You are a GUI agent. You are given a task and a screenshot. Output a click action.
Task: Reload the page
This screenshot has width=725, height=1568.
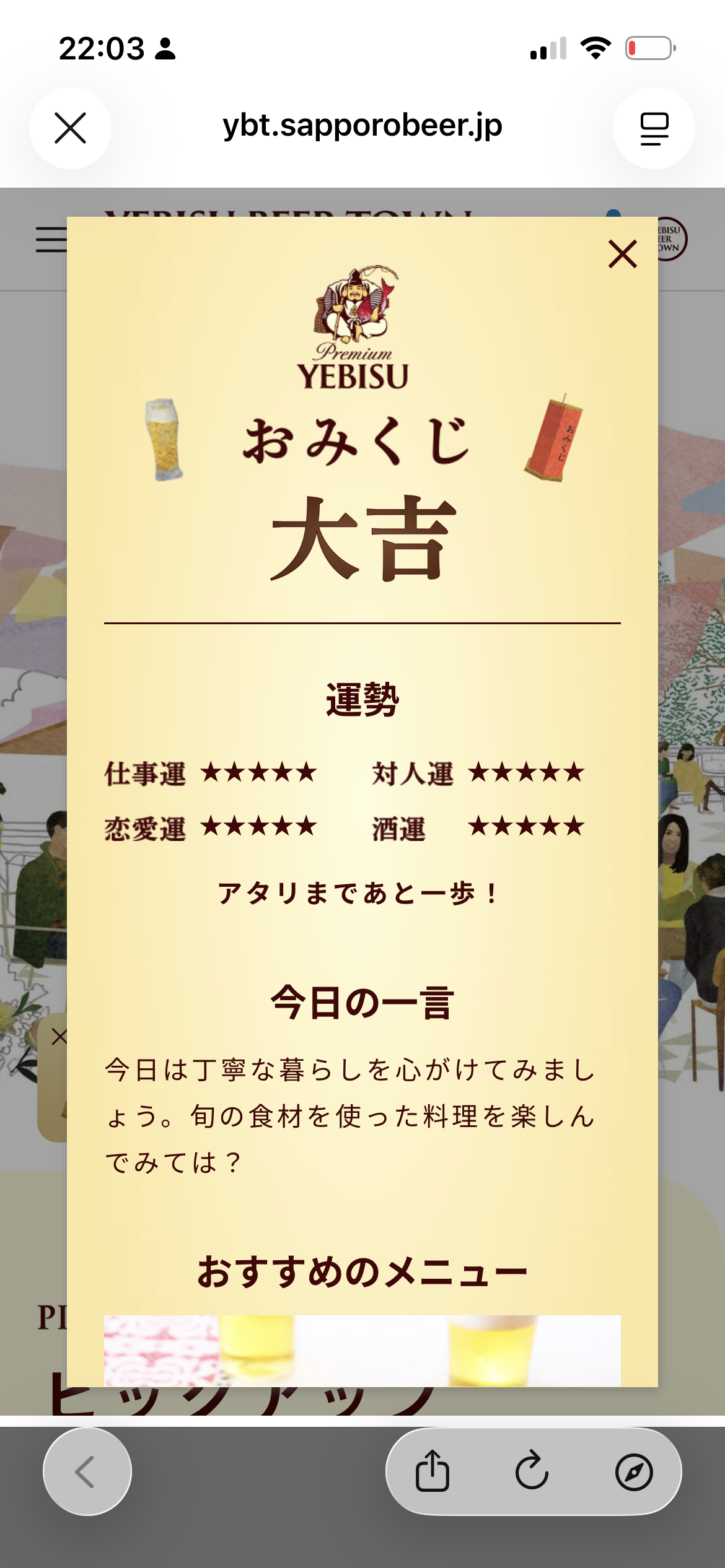pos(532,1471)
